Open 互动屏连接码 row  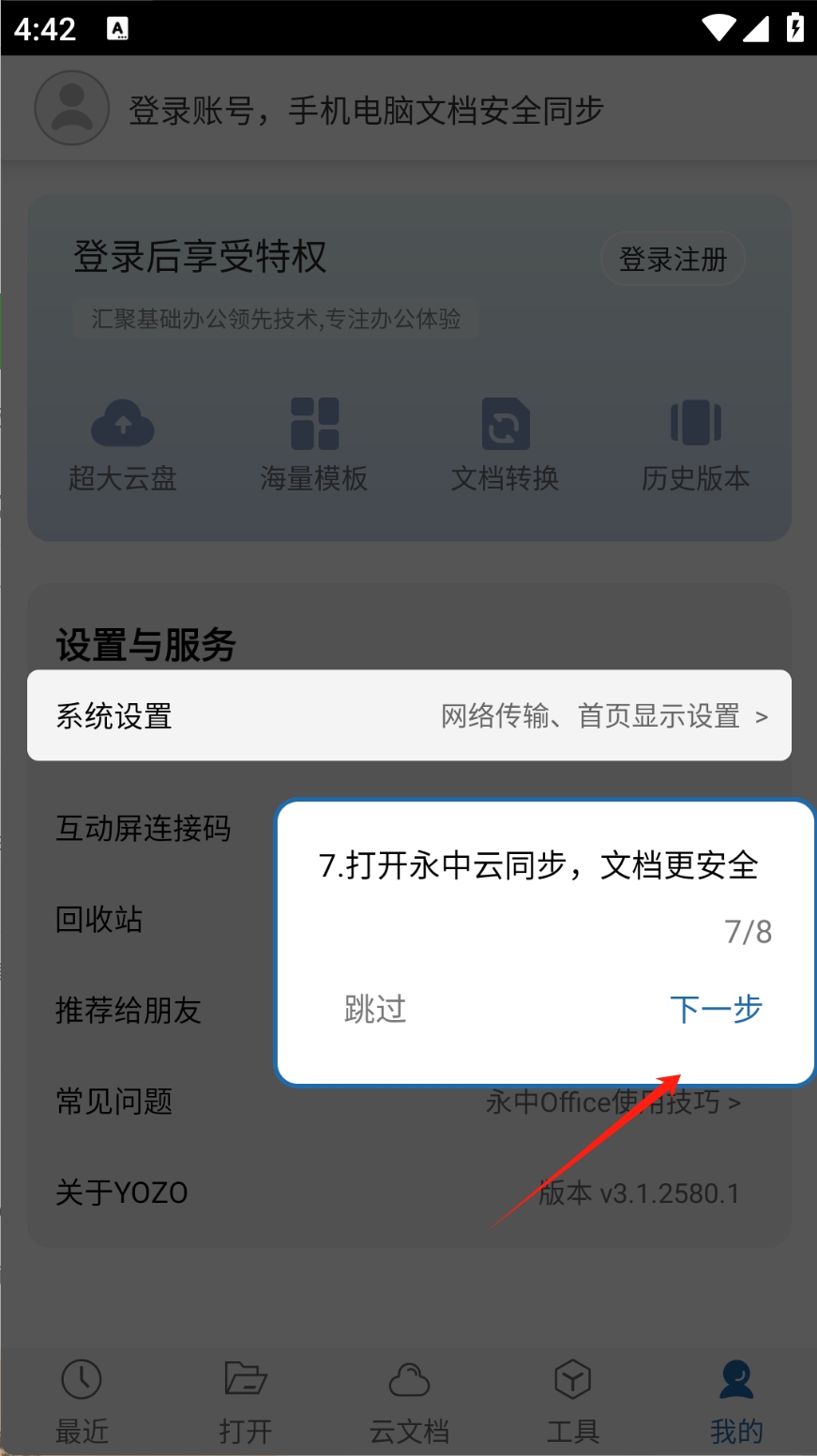[x=143, y=829]
